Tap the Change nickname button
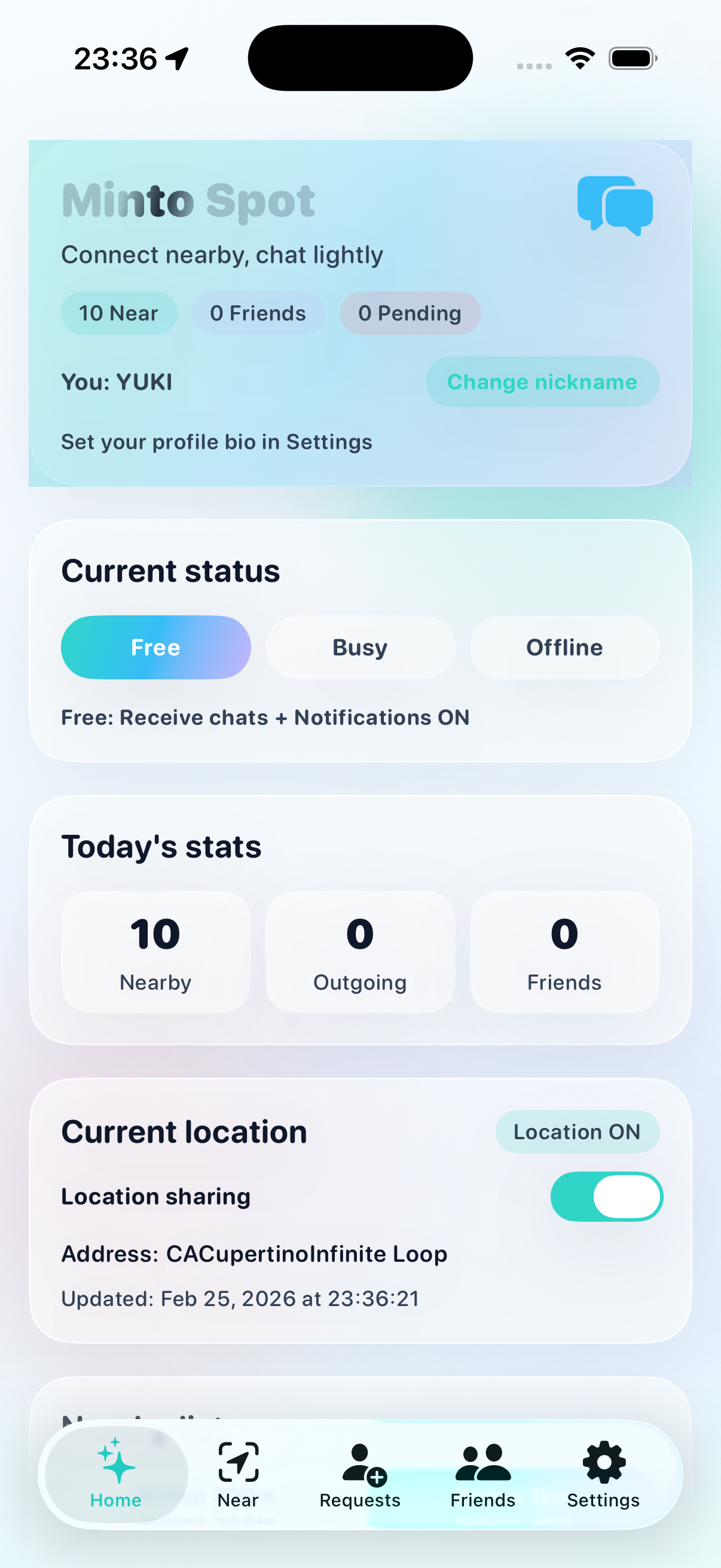This screenshot has width=721, height=1568. (542, 382)
